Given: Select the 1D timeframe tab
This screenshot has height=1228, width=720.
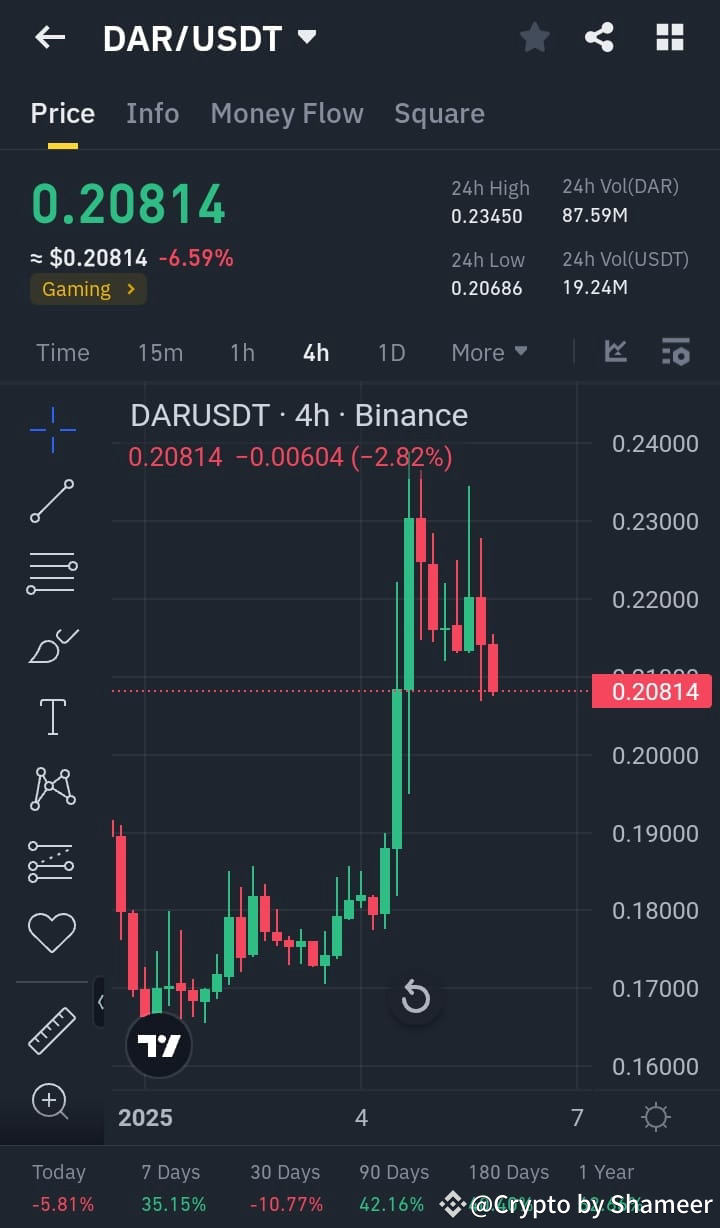Looking at the screenshot, I should click(x=391, y=352).
